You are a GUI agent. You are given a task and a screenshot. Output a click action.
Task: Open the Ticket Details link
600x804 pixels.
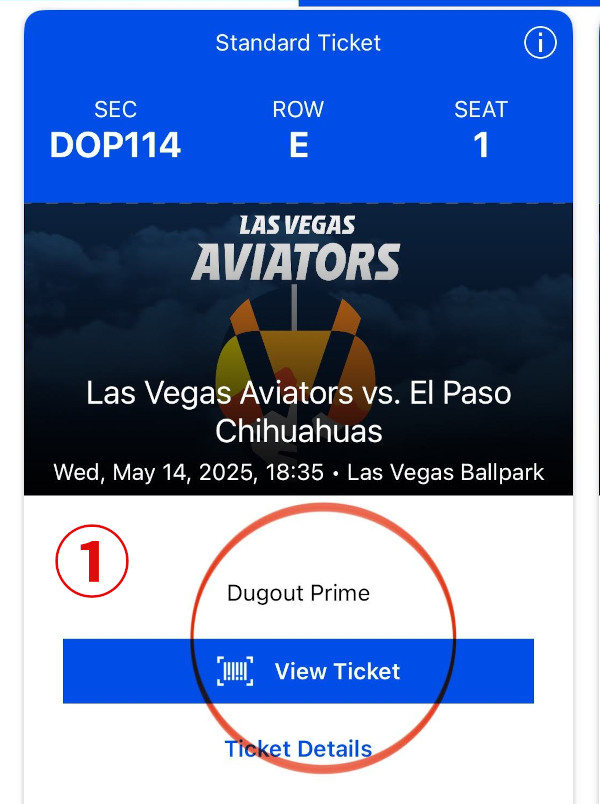(x=298, y=749)
